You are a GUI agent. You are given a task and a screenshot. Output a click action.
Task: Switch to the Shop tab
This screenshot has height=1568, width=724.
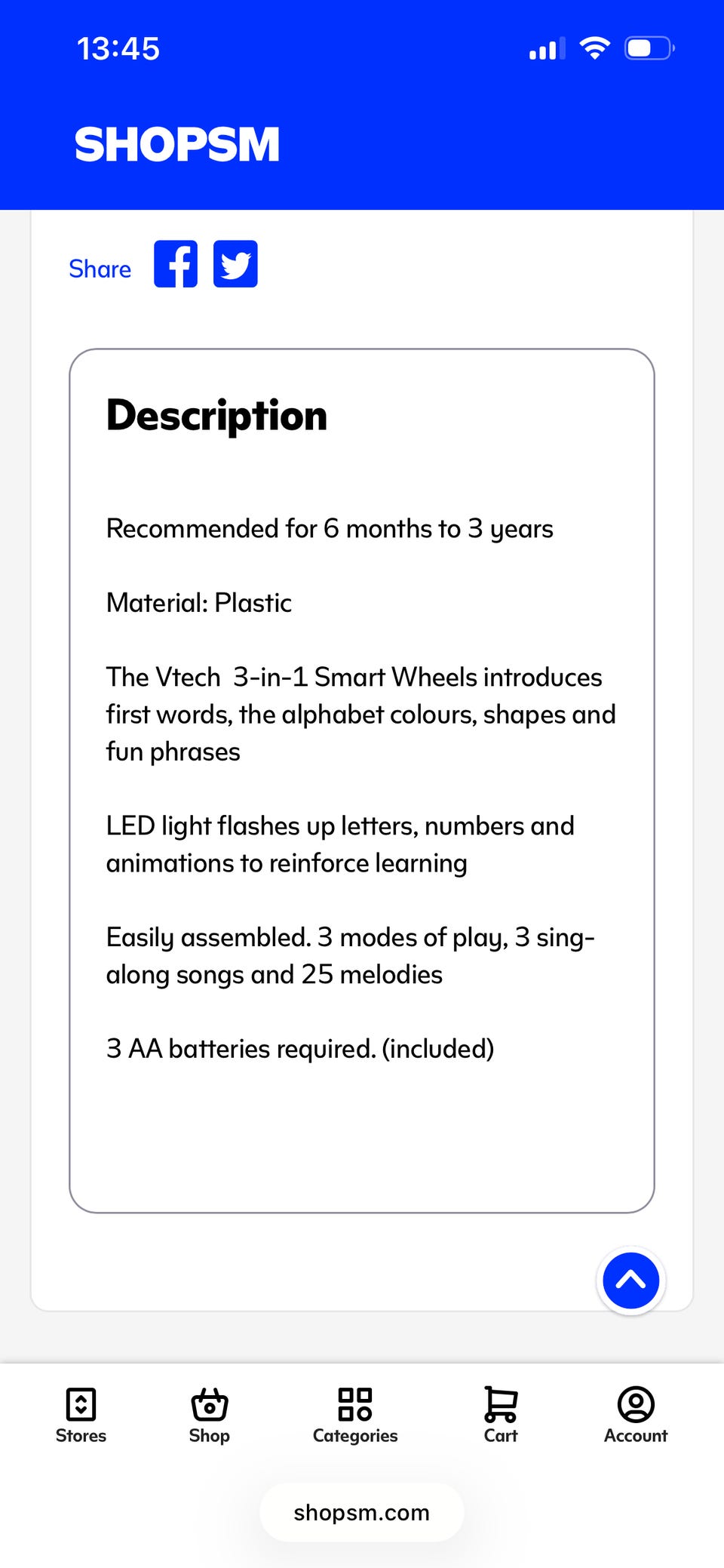pyautogui.click(x=210, y=1416)
